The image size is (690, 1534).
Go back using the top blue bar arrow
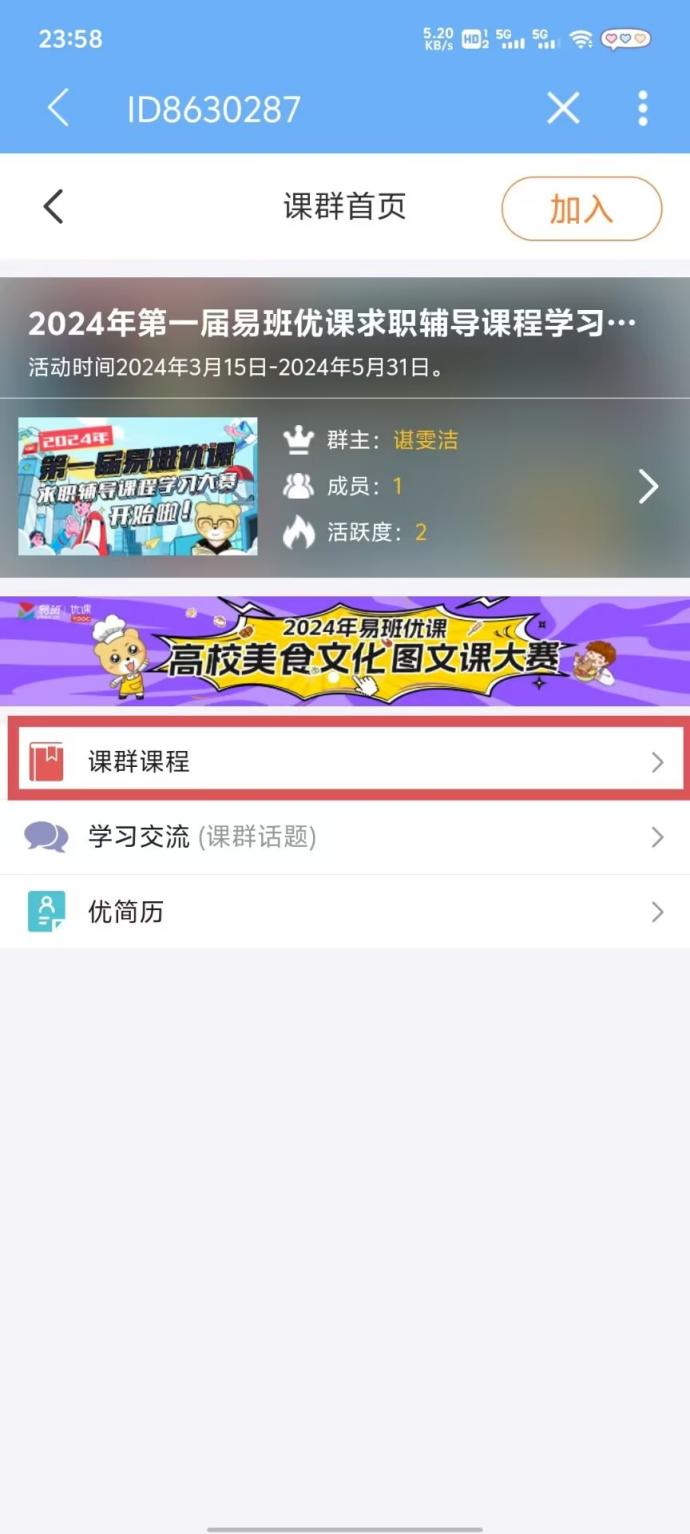58,108
